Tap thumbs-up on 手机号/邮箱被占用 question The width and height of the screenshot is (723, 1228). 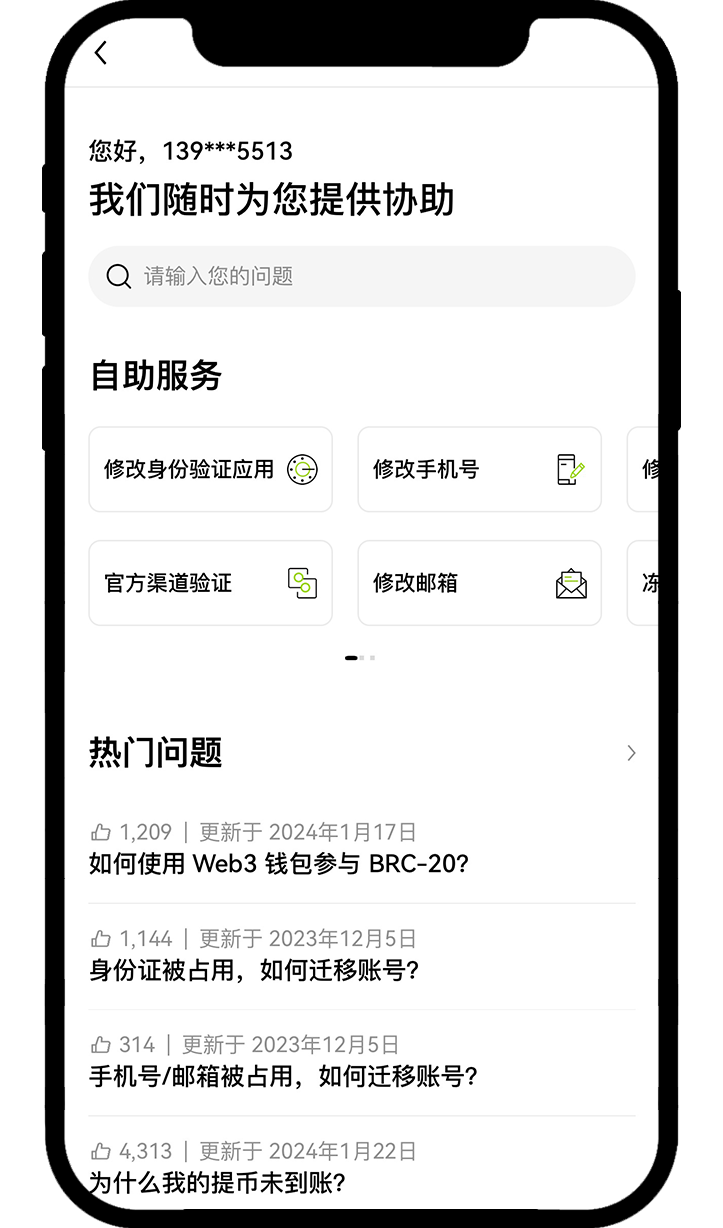[x=100, y=1045]
